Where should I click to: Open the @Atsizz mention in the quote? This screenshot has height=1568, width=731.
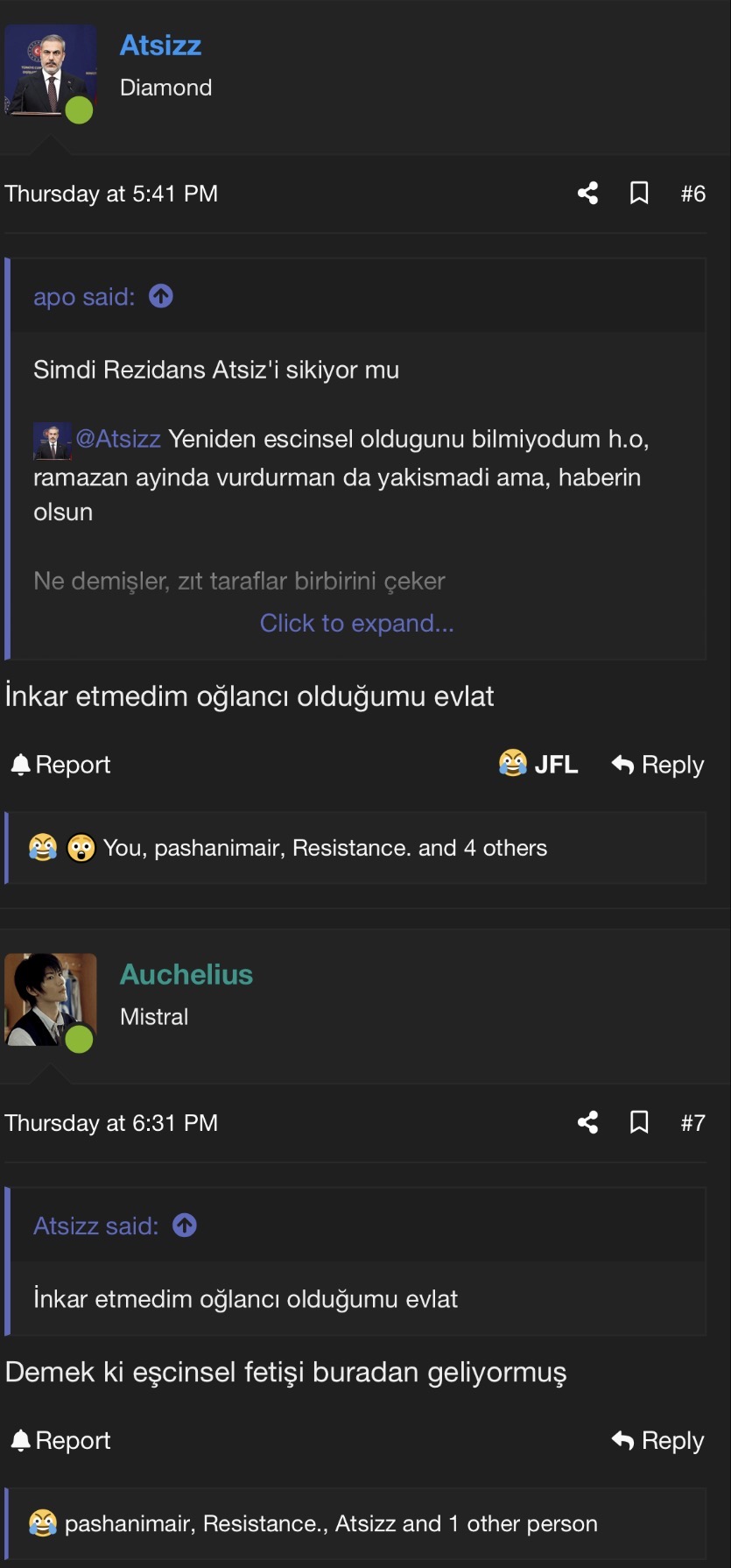[x=117, y=439]
